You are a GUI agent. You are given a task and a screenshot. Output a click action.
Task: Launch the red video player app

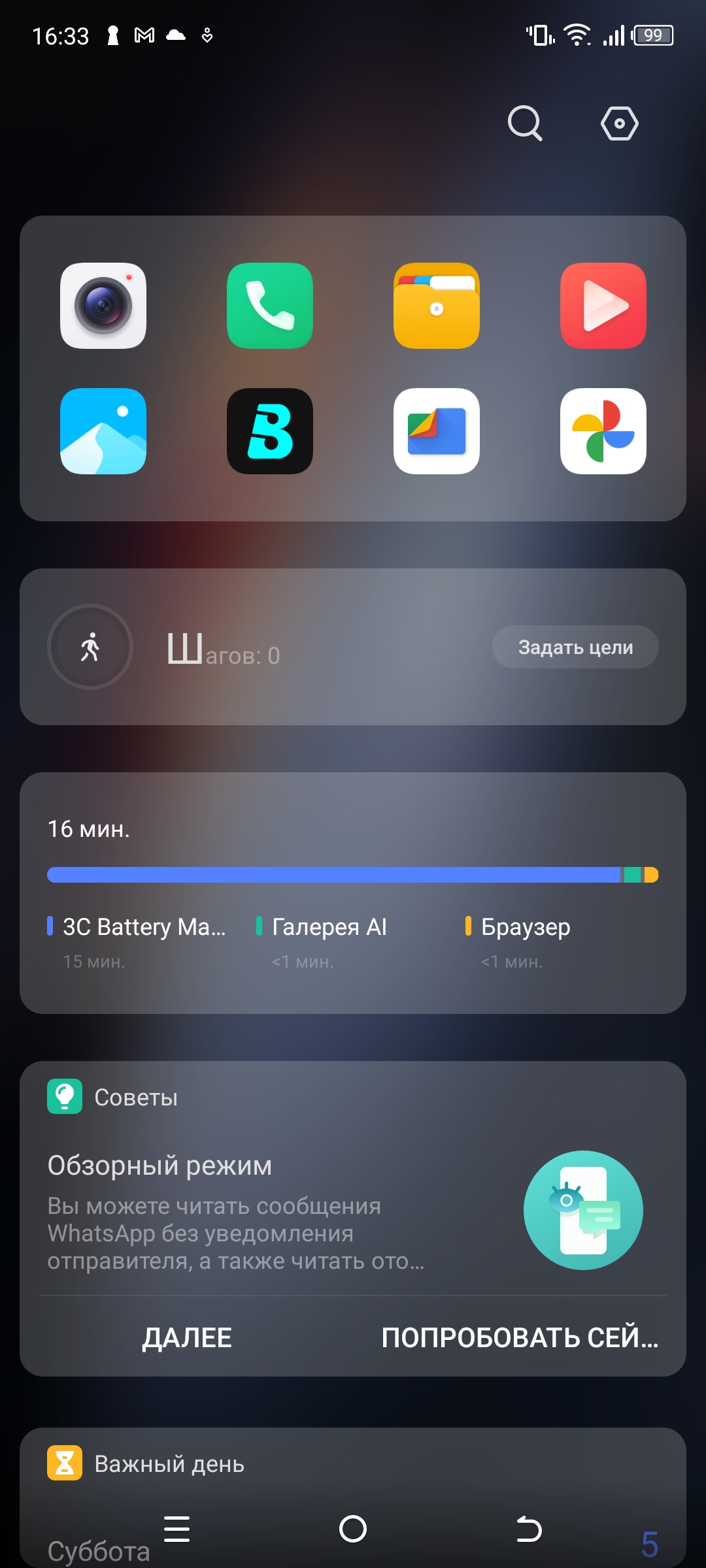click(x=603, y=306)
